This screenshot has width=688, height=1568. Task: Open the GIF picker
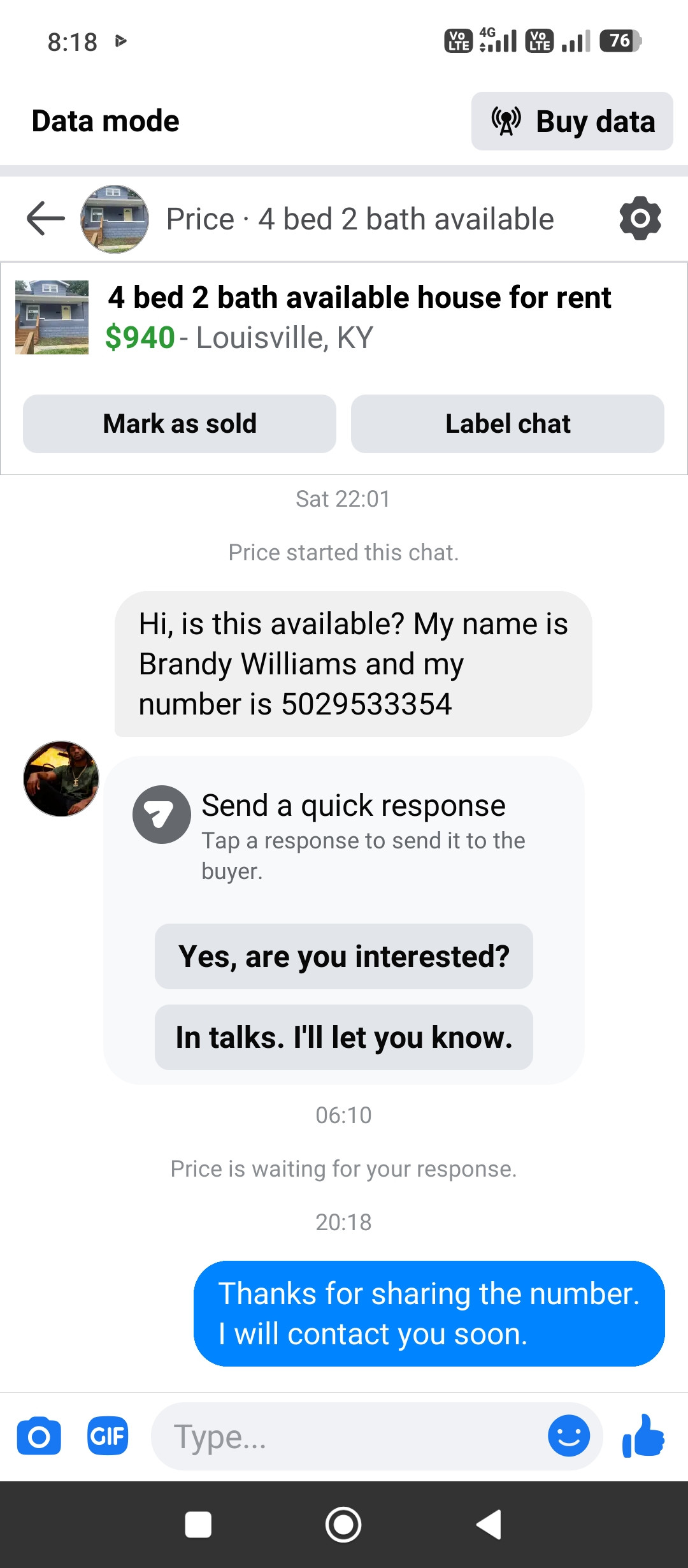(108, 1436)
